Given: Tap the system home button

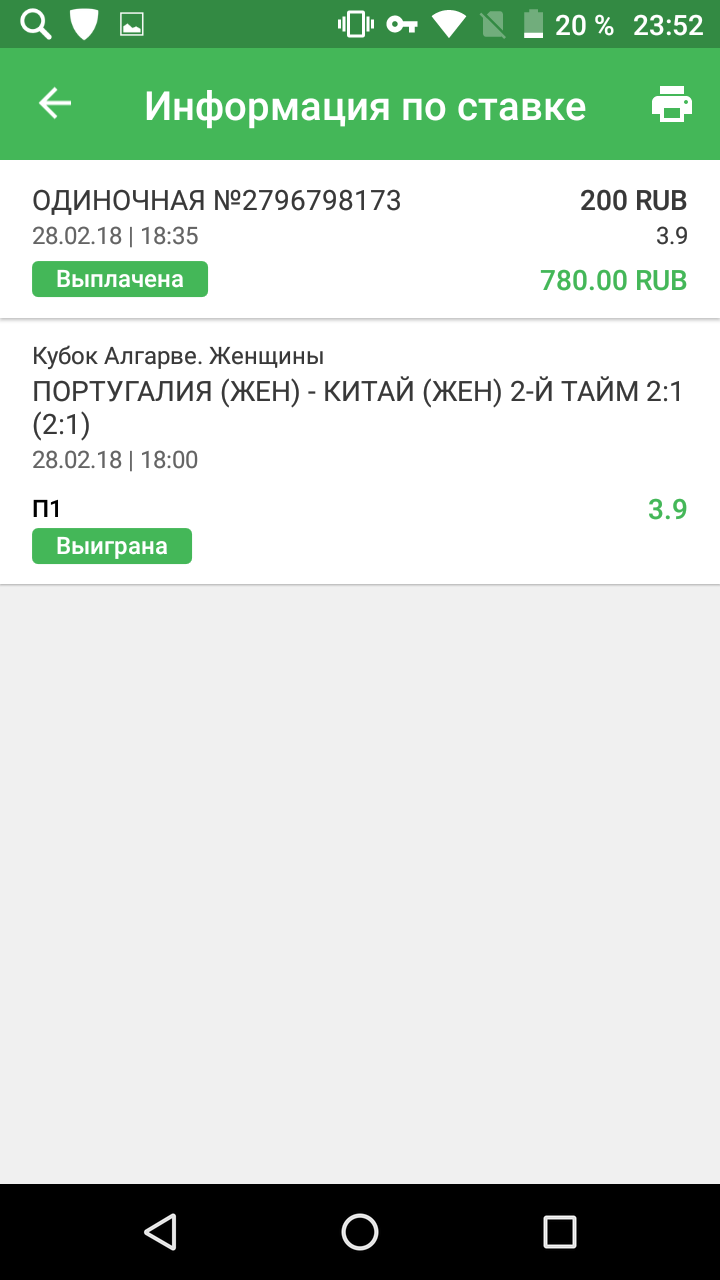Looking at the screenshot, I should click(360, 1231).
